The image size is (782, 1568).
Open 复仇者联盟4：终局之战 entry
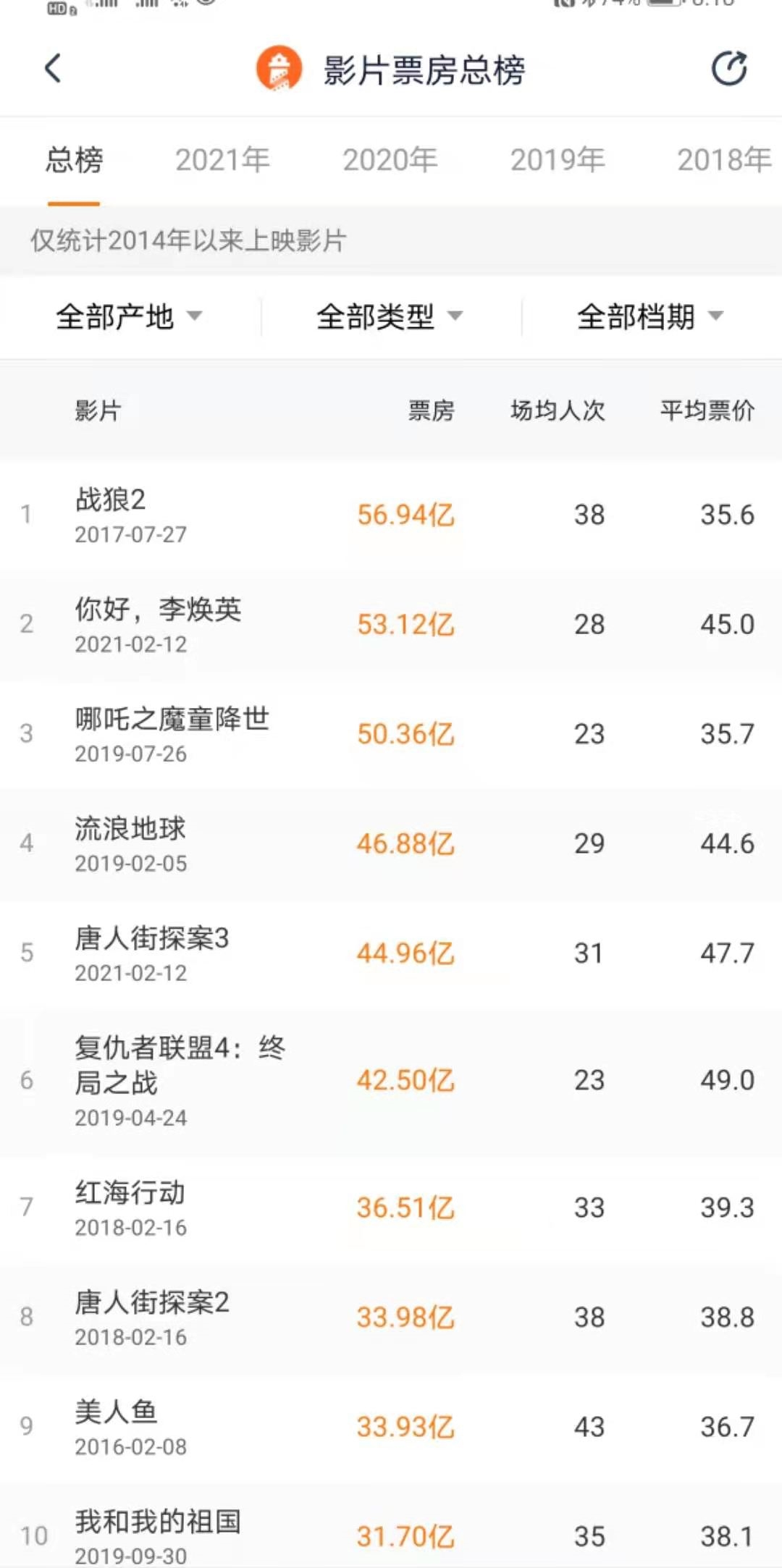click(391, 1082)
